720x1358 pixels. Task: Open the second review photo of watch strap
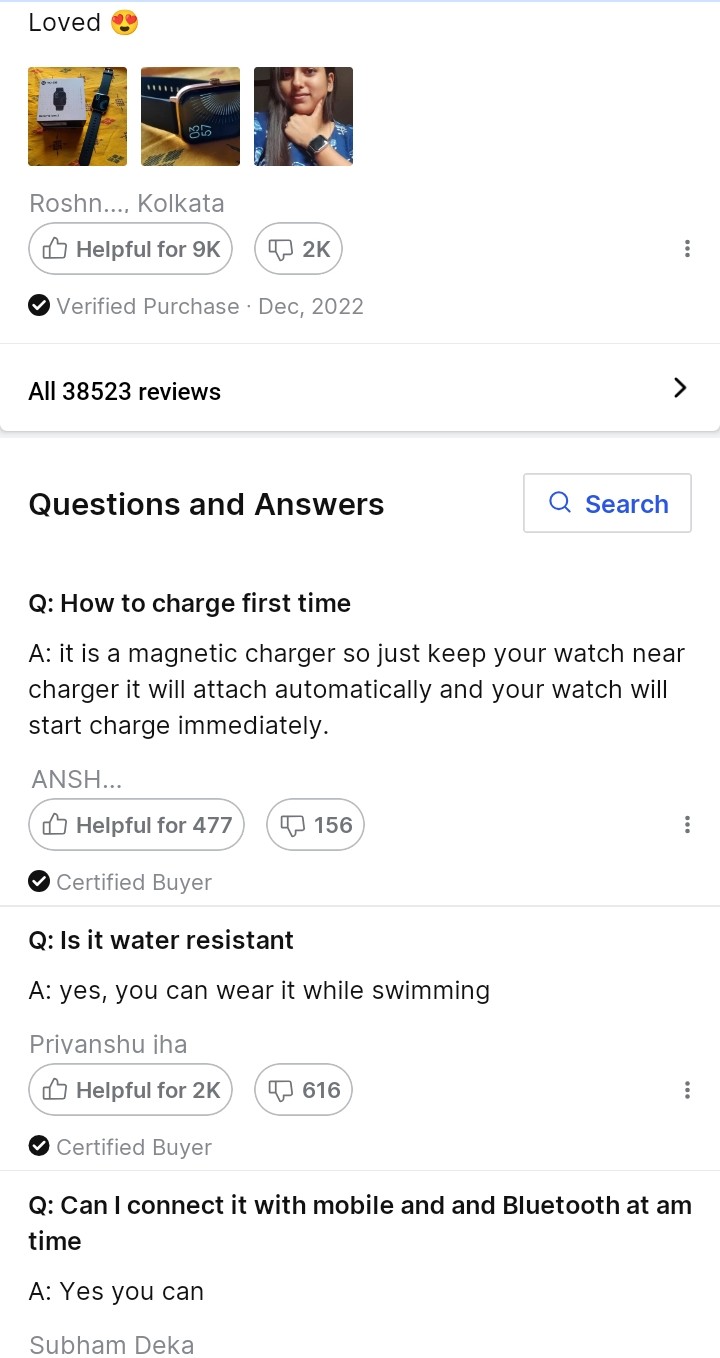[190, 116]
